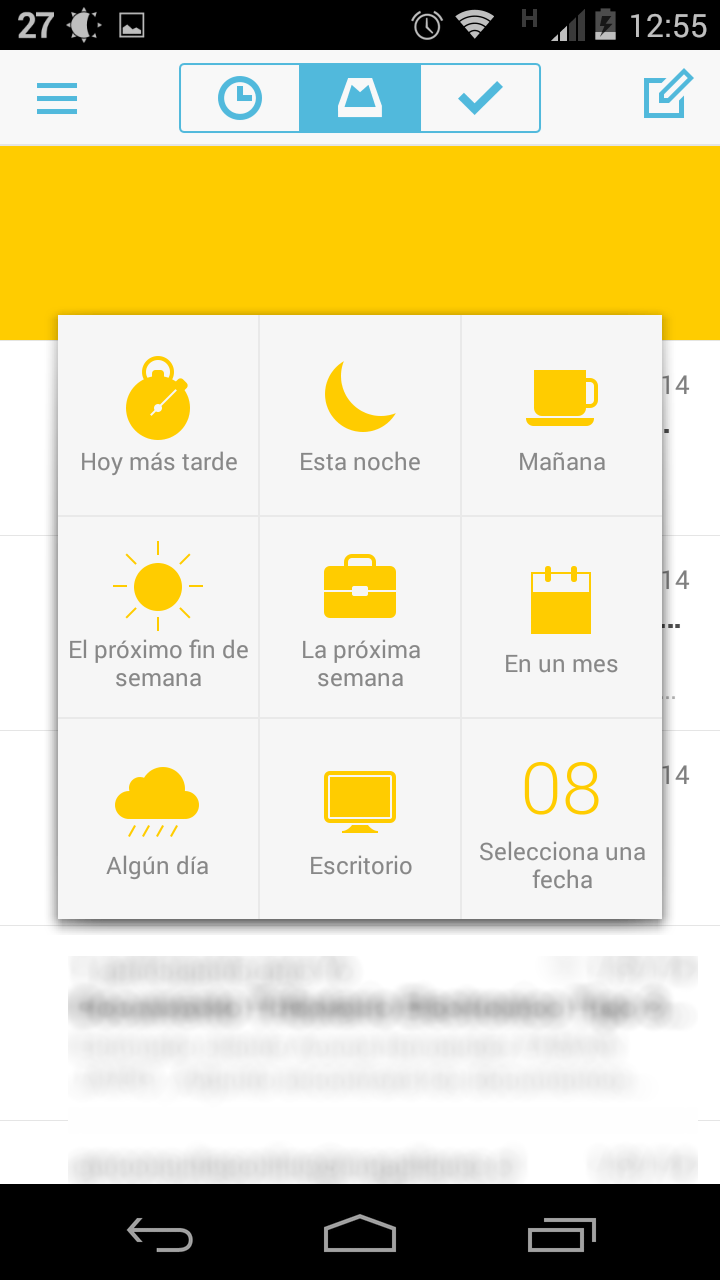Open the hamburger drawer menu
720x1280 pixels.
pos(57,98)
